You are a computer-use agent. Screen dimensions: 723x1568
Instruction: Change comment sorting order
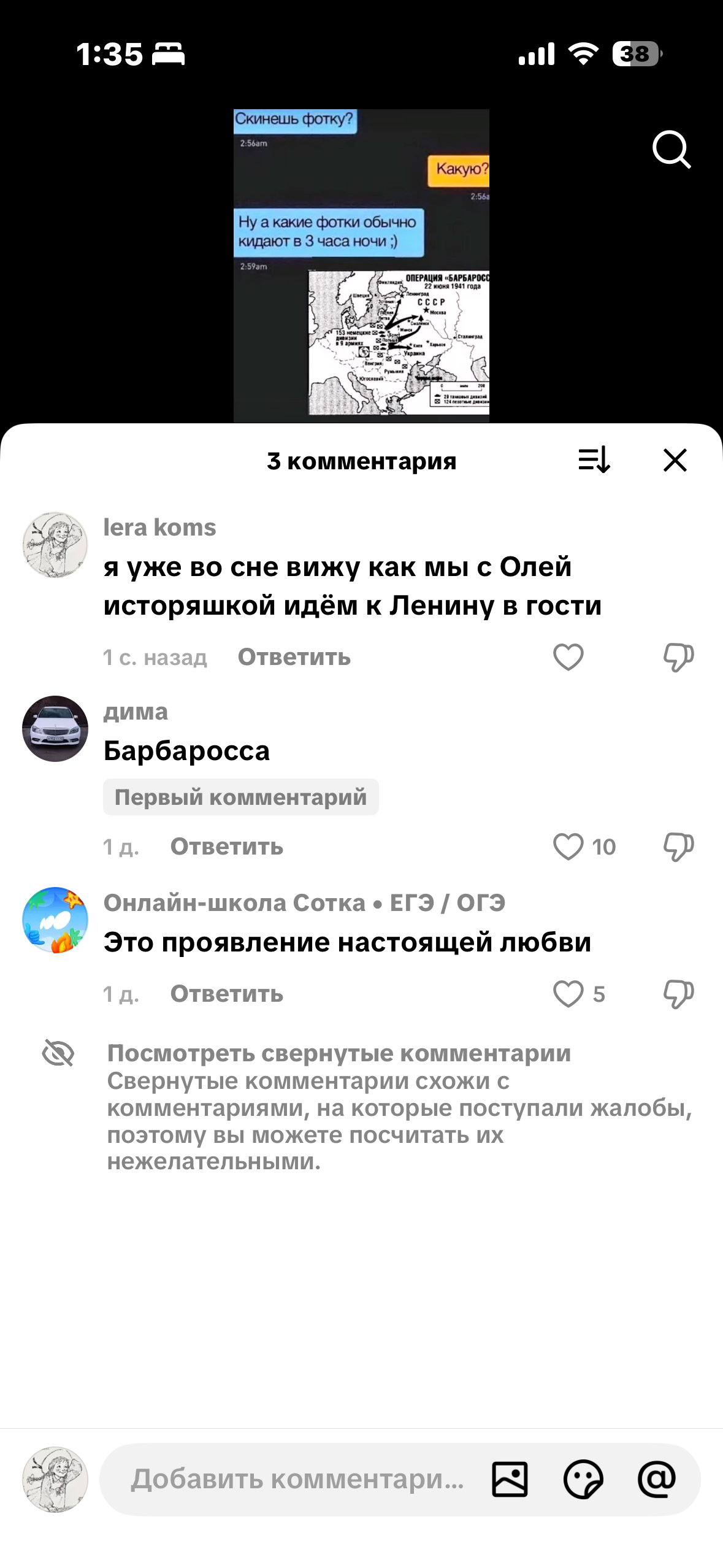pos(594,460)
